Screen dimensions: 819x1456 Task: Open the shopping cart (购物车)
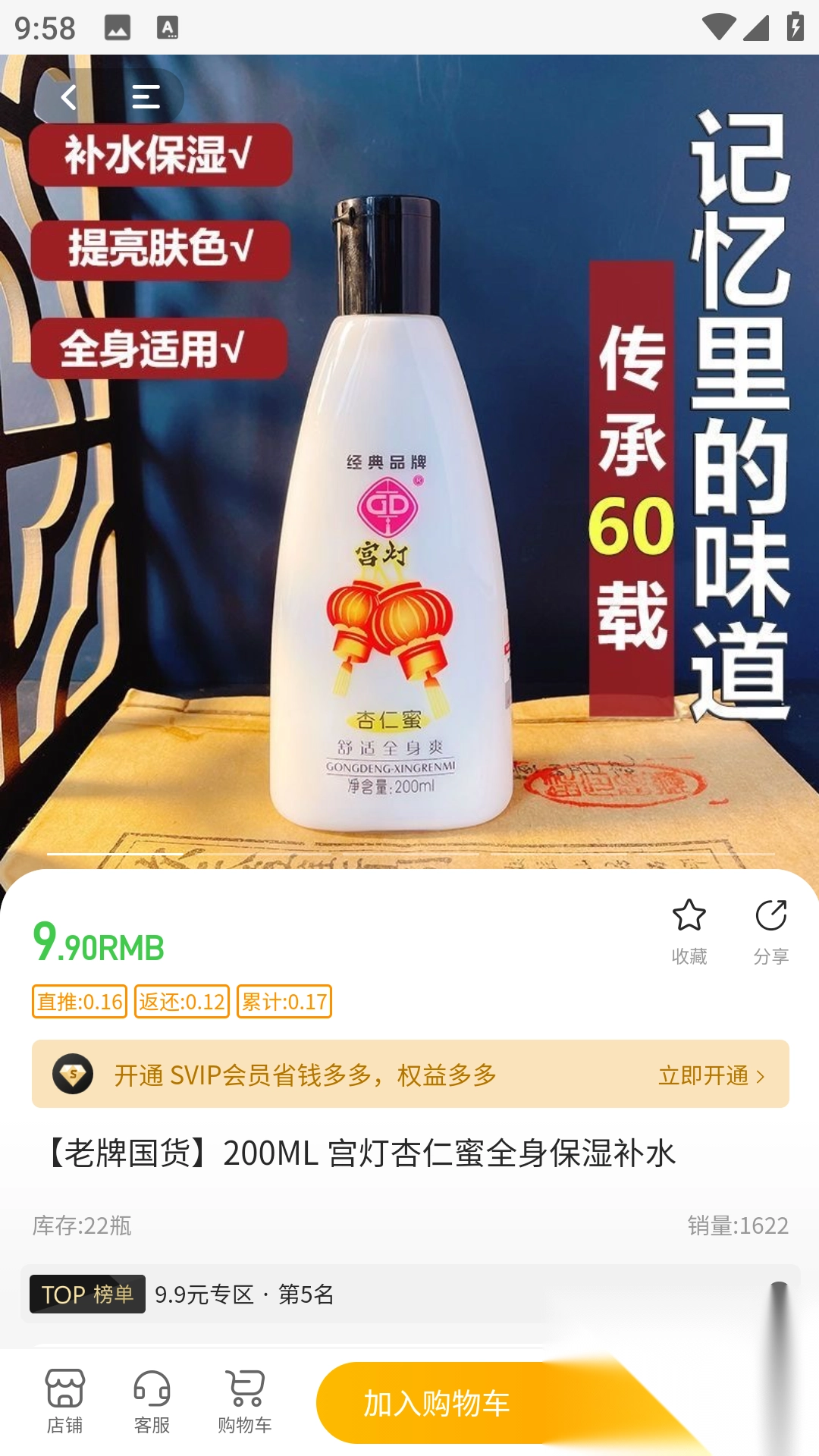tap(244, 1401)
